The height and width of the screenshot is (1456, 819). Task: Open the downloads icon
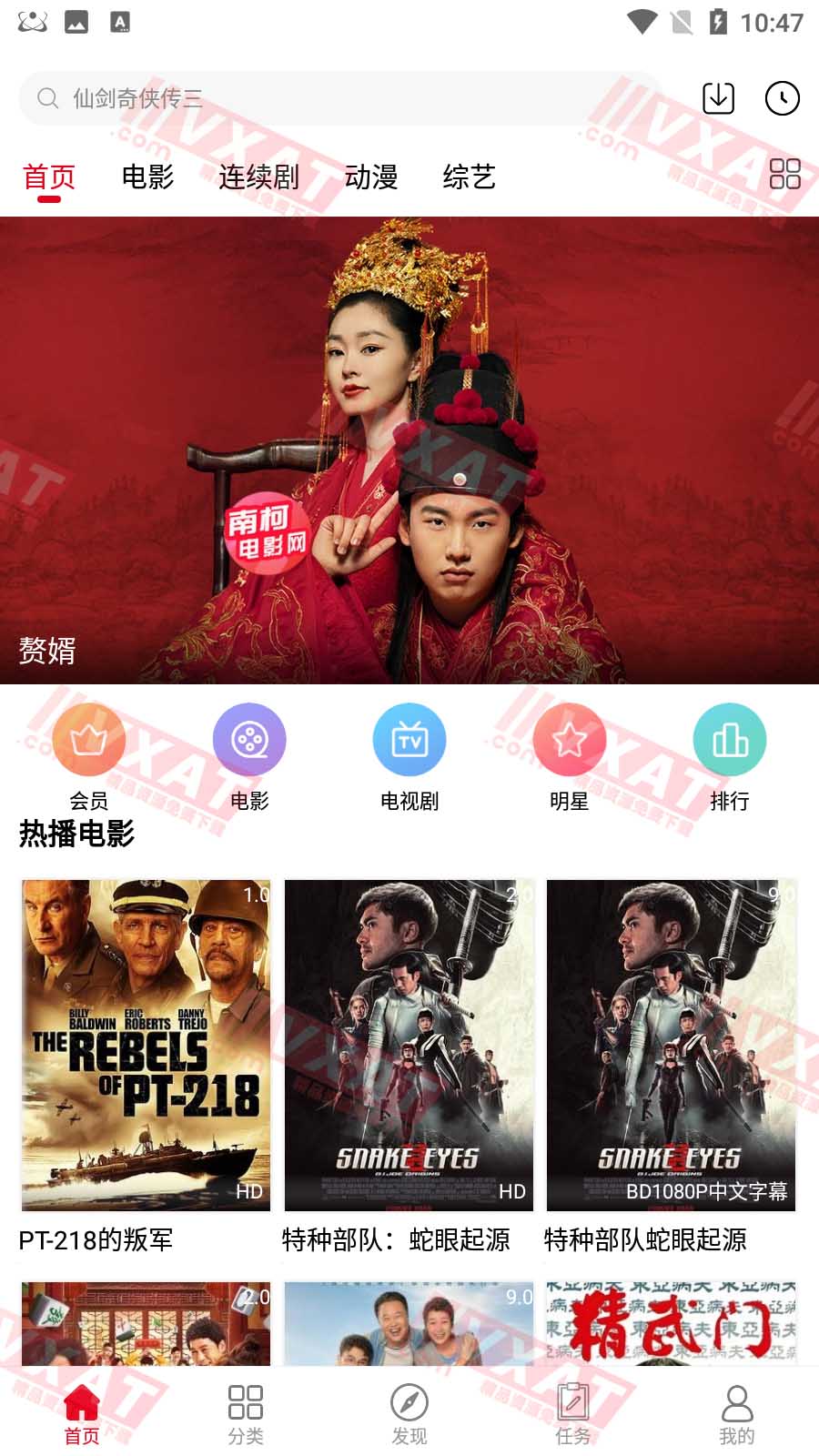(x=718, y=98)
